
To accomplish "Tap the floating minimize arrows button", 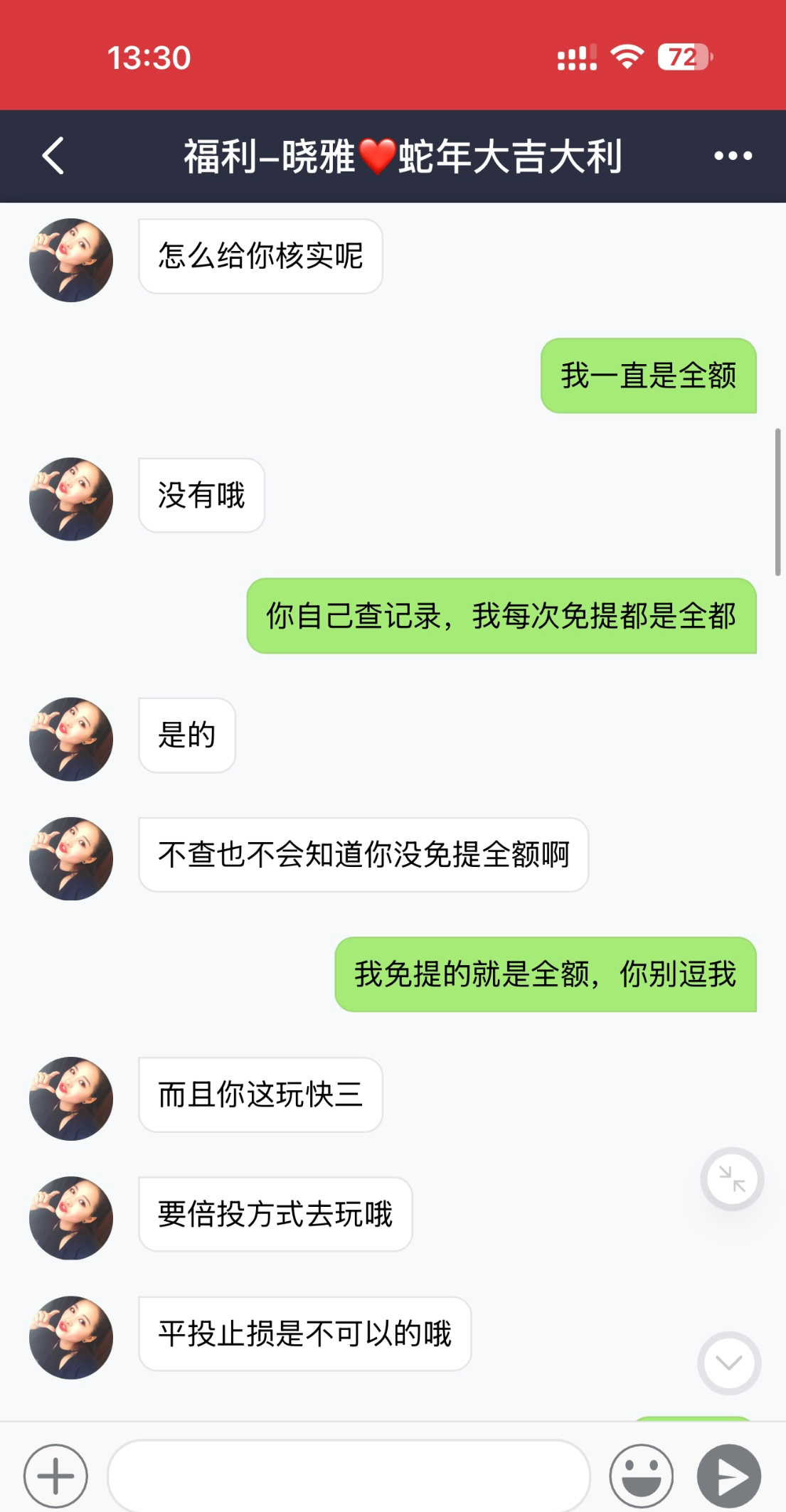I will 732,1179.
